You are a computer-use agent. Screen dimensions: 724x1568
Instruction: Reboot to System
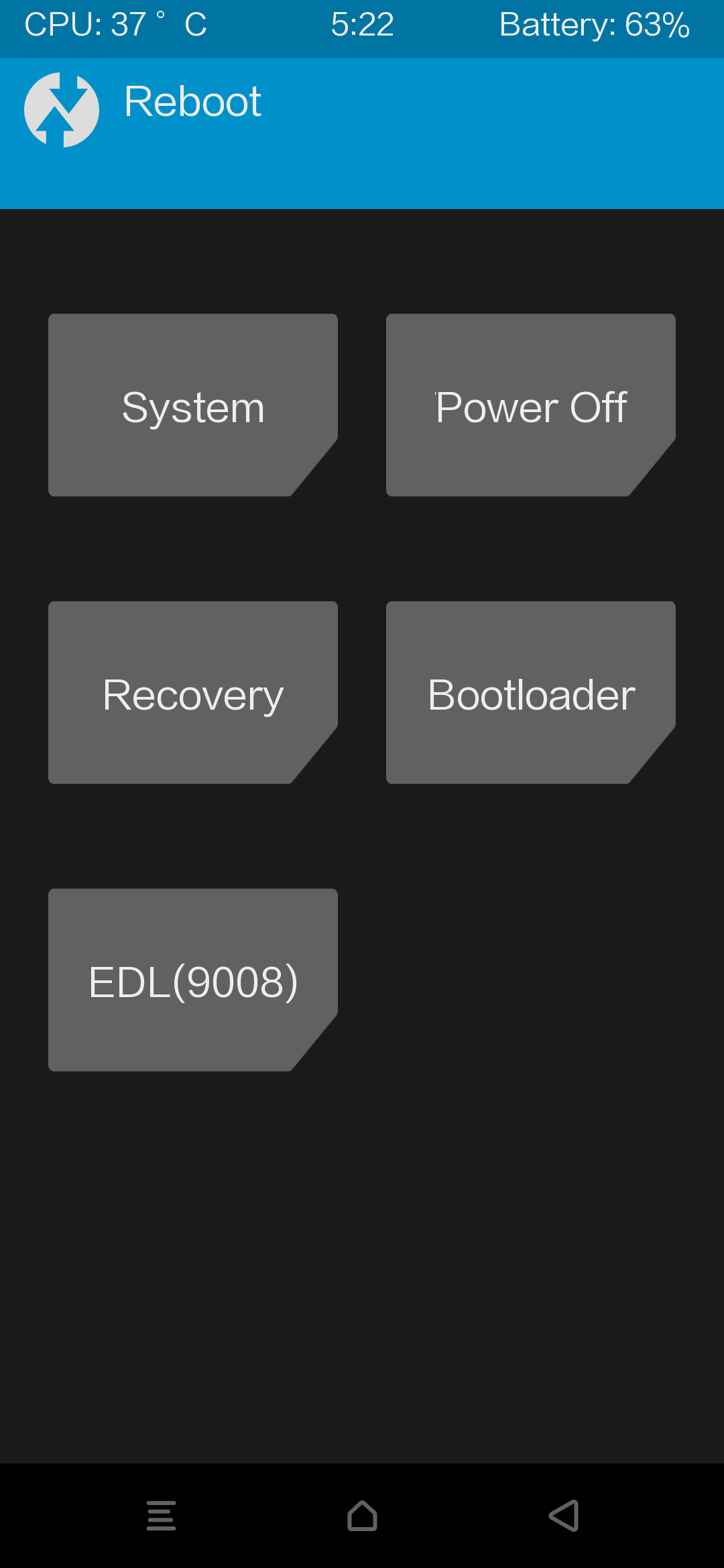click(193, 405)
